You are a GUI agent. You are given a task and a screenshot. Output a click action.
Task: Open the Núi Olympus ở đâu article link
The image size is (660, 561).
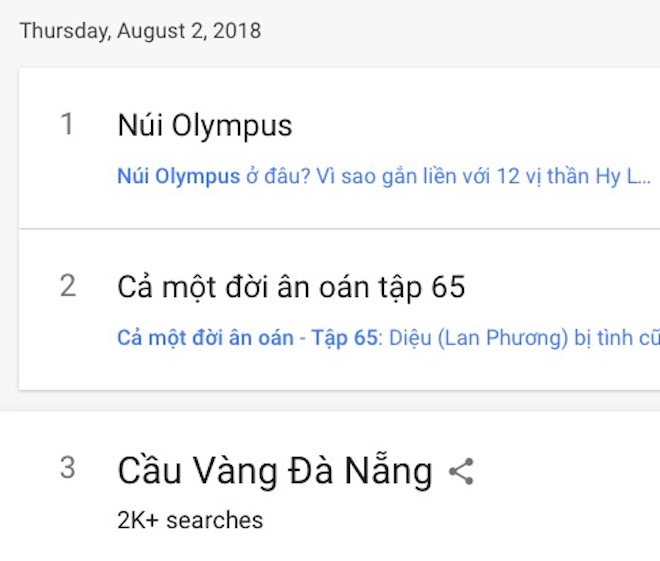tap(383, 178)
